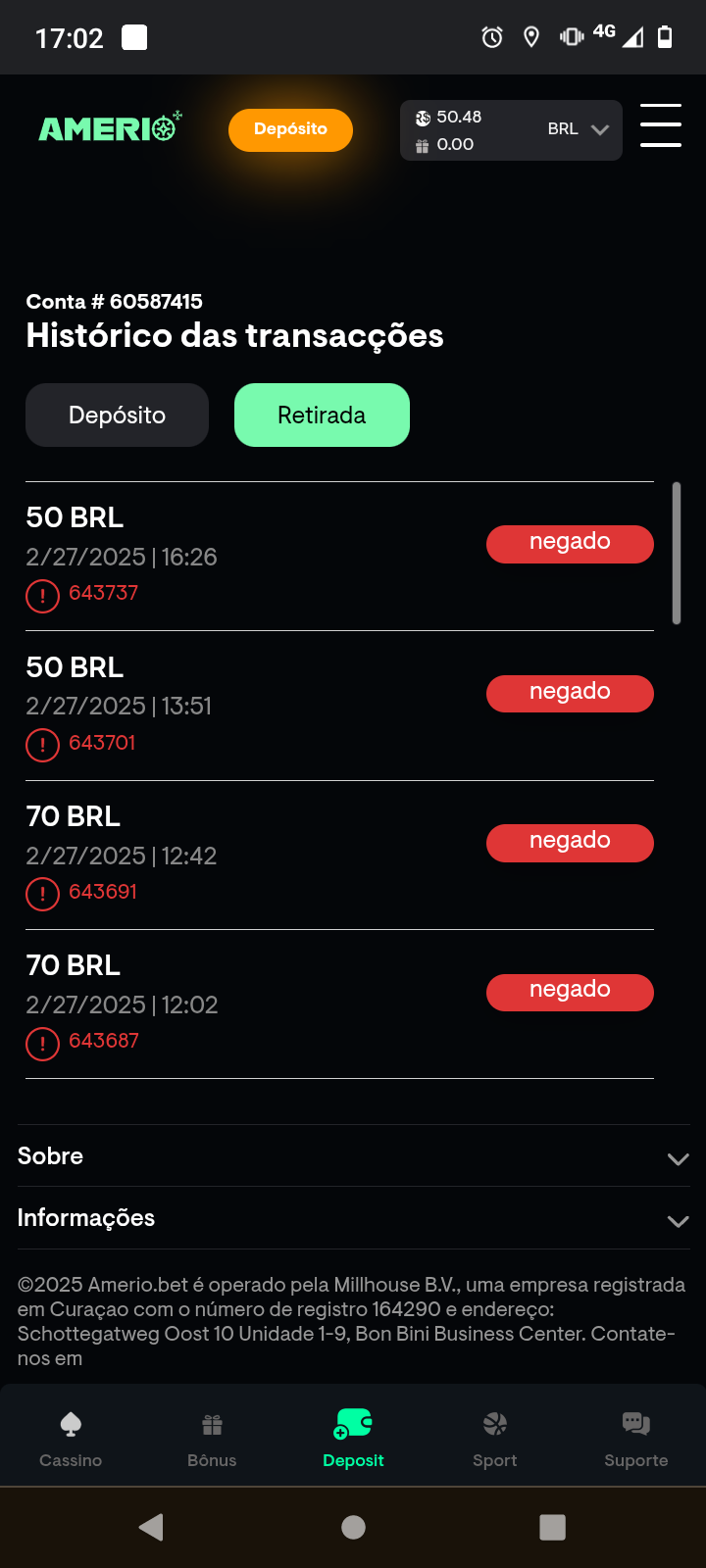
Task: Open the BRL balance currency dropdown
Action: click(579, 129)
